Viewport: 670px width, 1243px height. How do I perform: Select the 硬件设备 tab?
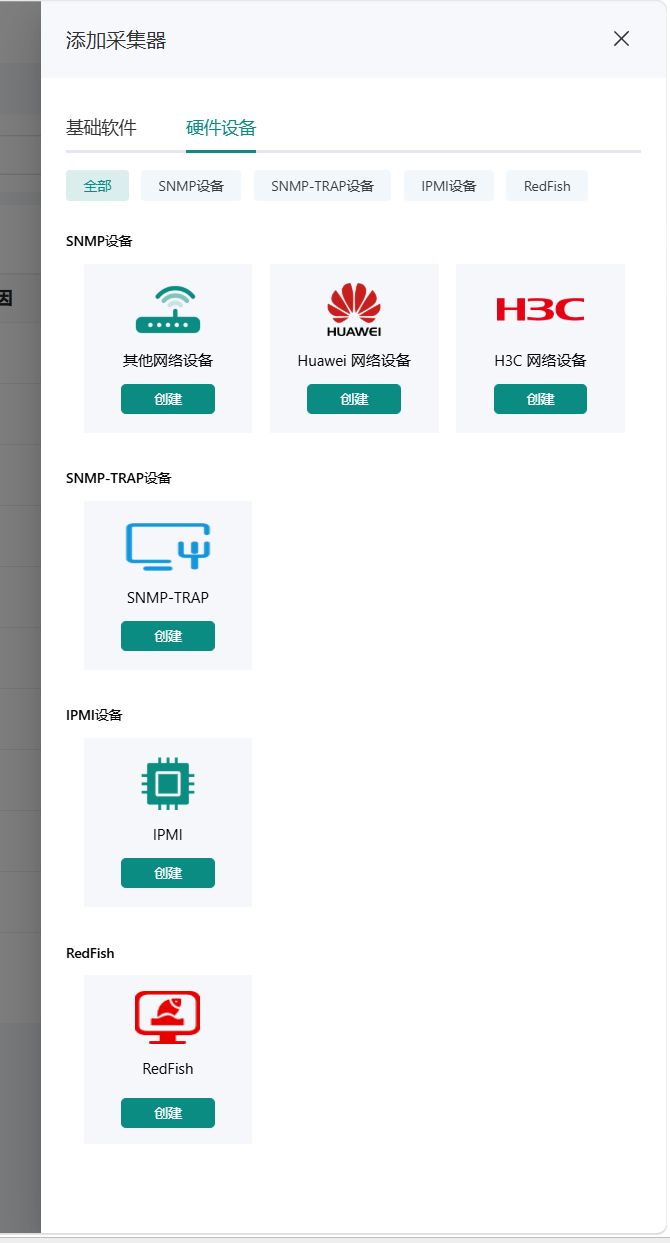[x=221, y=128]
